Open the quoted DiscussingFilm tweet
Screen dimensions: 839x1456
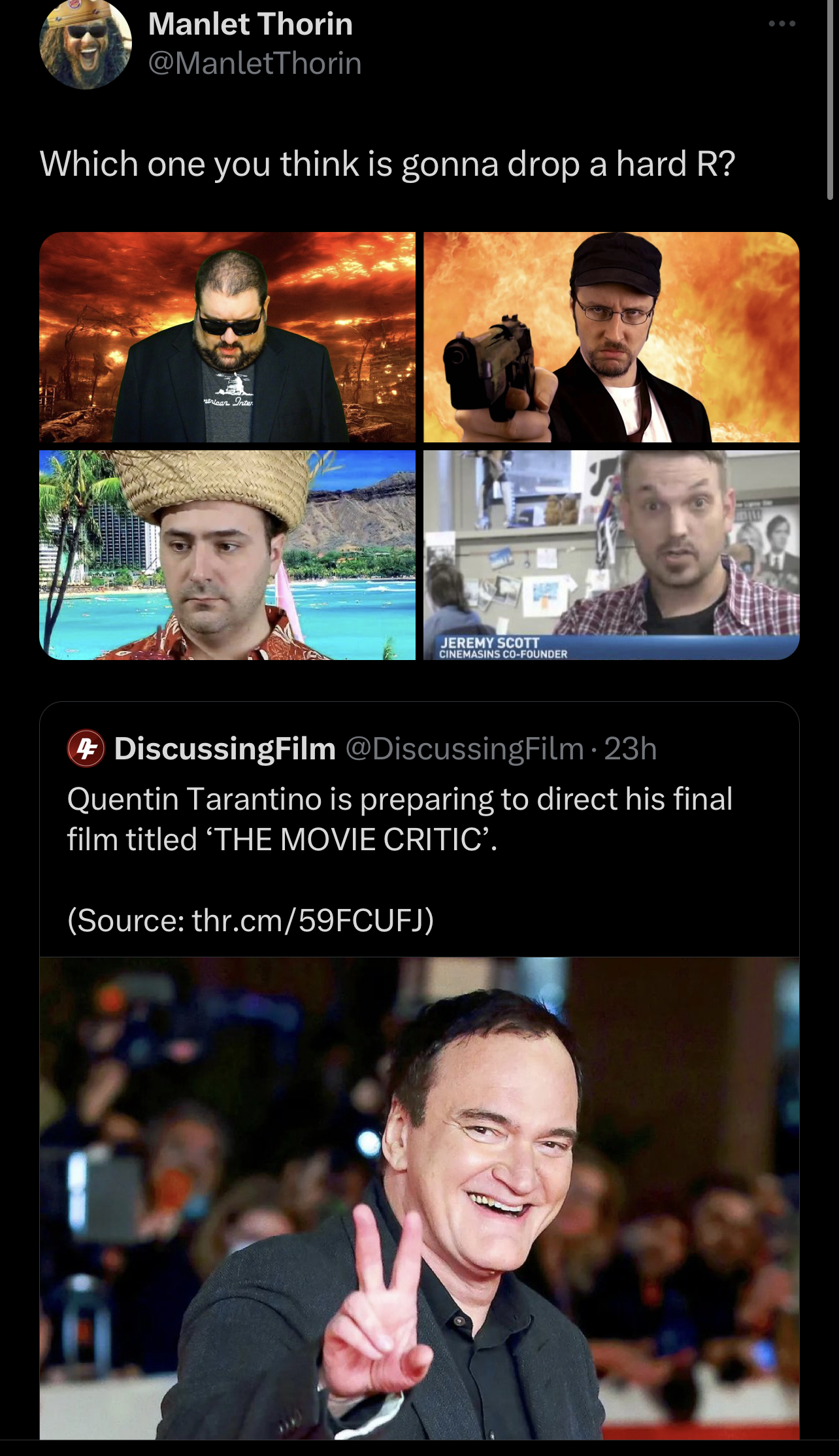pyautogui.click(x=419, y=830)
